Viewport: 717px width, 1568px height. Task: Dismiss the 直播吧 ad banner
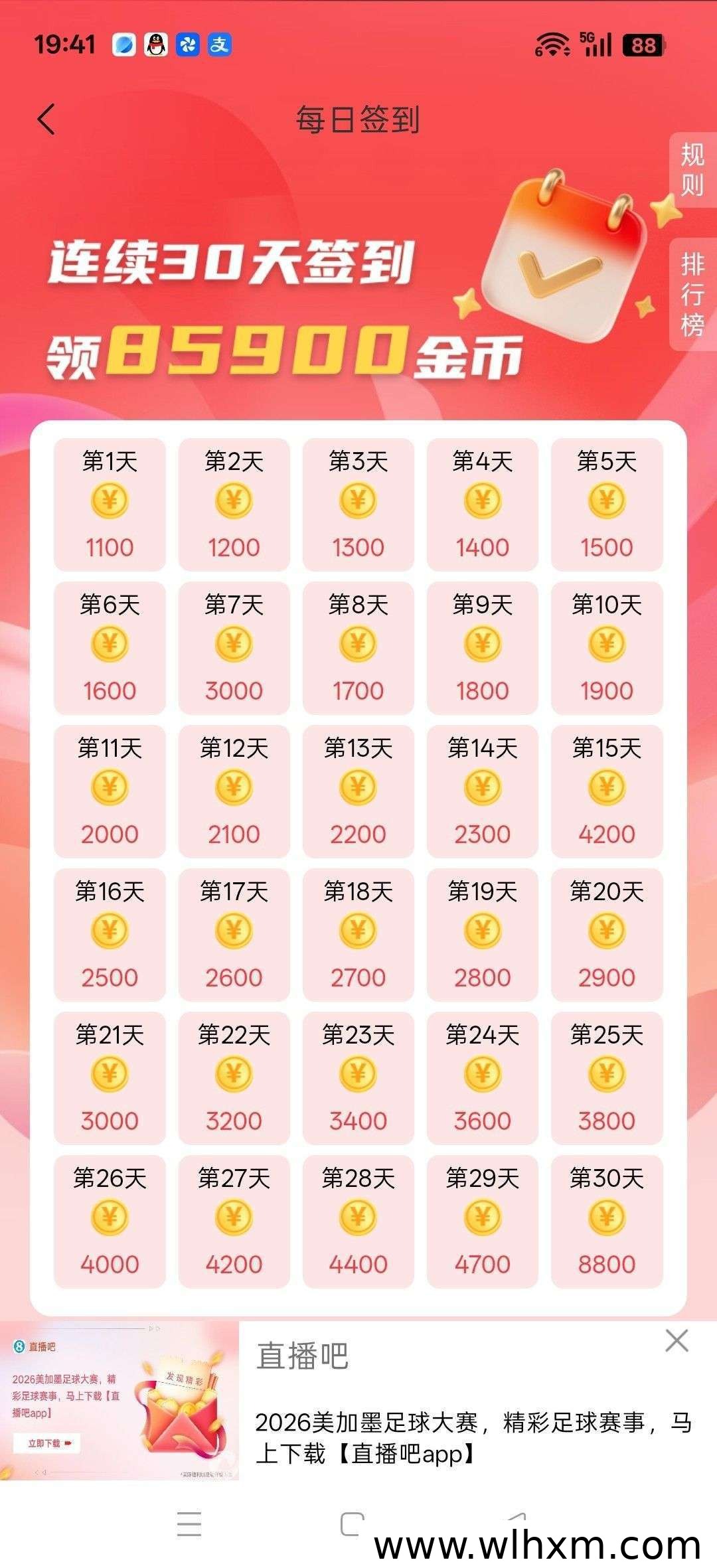click(x=677, y=1340)
